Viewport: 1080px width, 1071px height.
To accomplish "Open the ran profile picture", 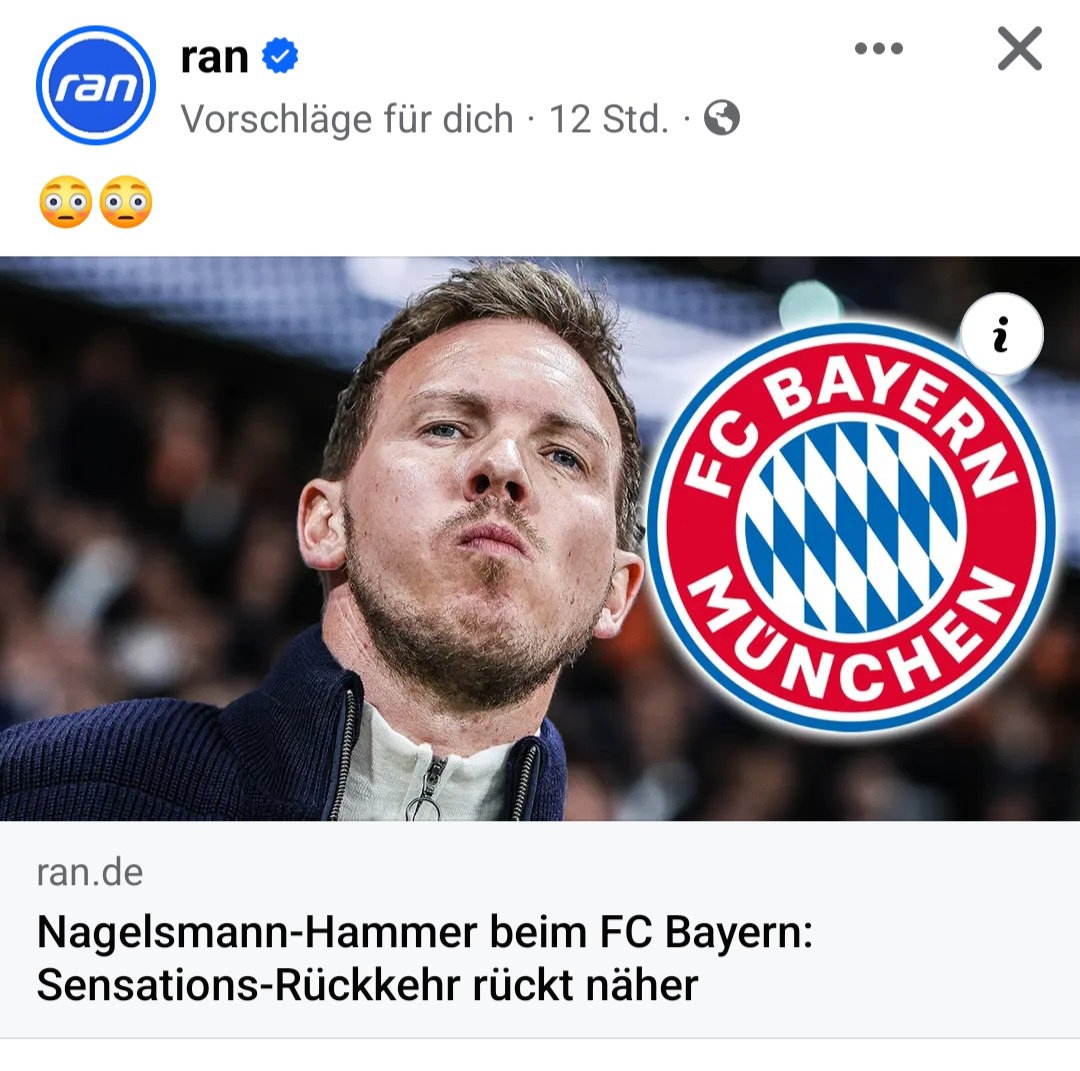I will (x=96, y=85).
